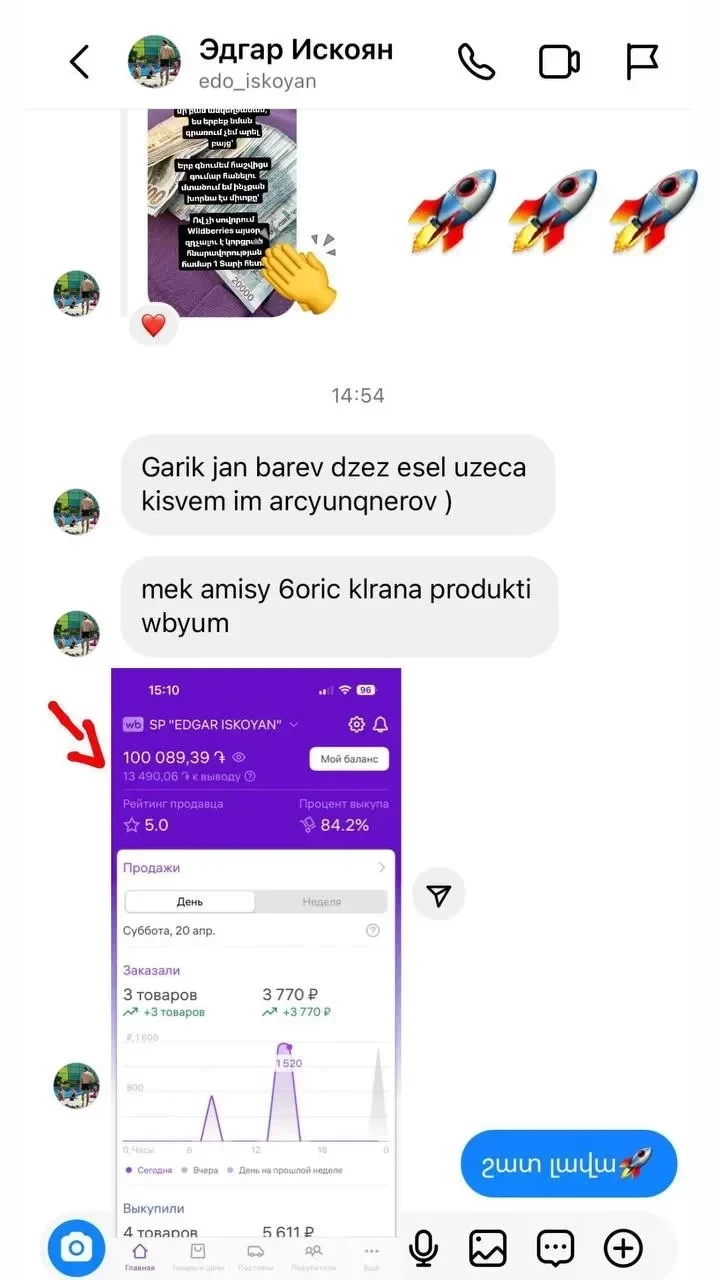Image resolution: width=720 pixels, height=1280 pixels.
Task: Open the stickers and GIF picker
Action: (555, 1247)
